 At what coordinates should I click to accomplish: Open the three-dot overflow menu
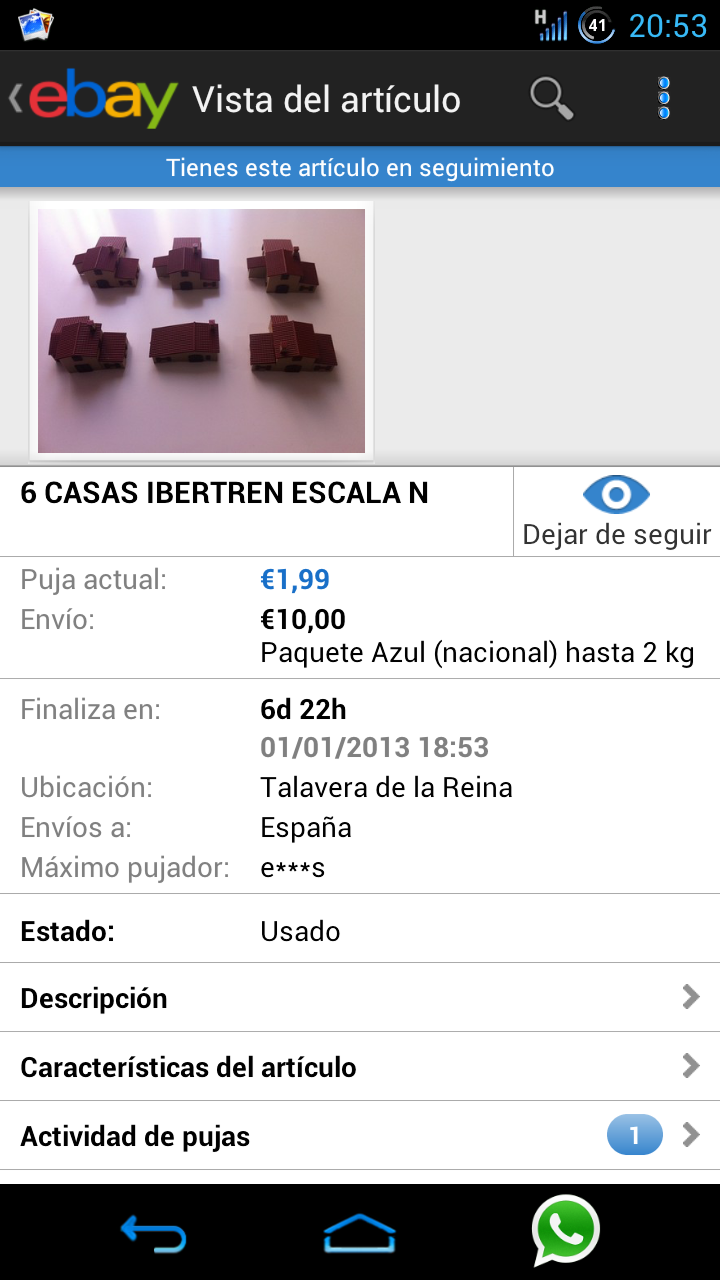(664, 98)
